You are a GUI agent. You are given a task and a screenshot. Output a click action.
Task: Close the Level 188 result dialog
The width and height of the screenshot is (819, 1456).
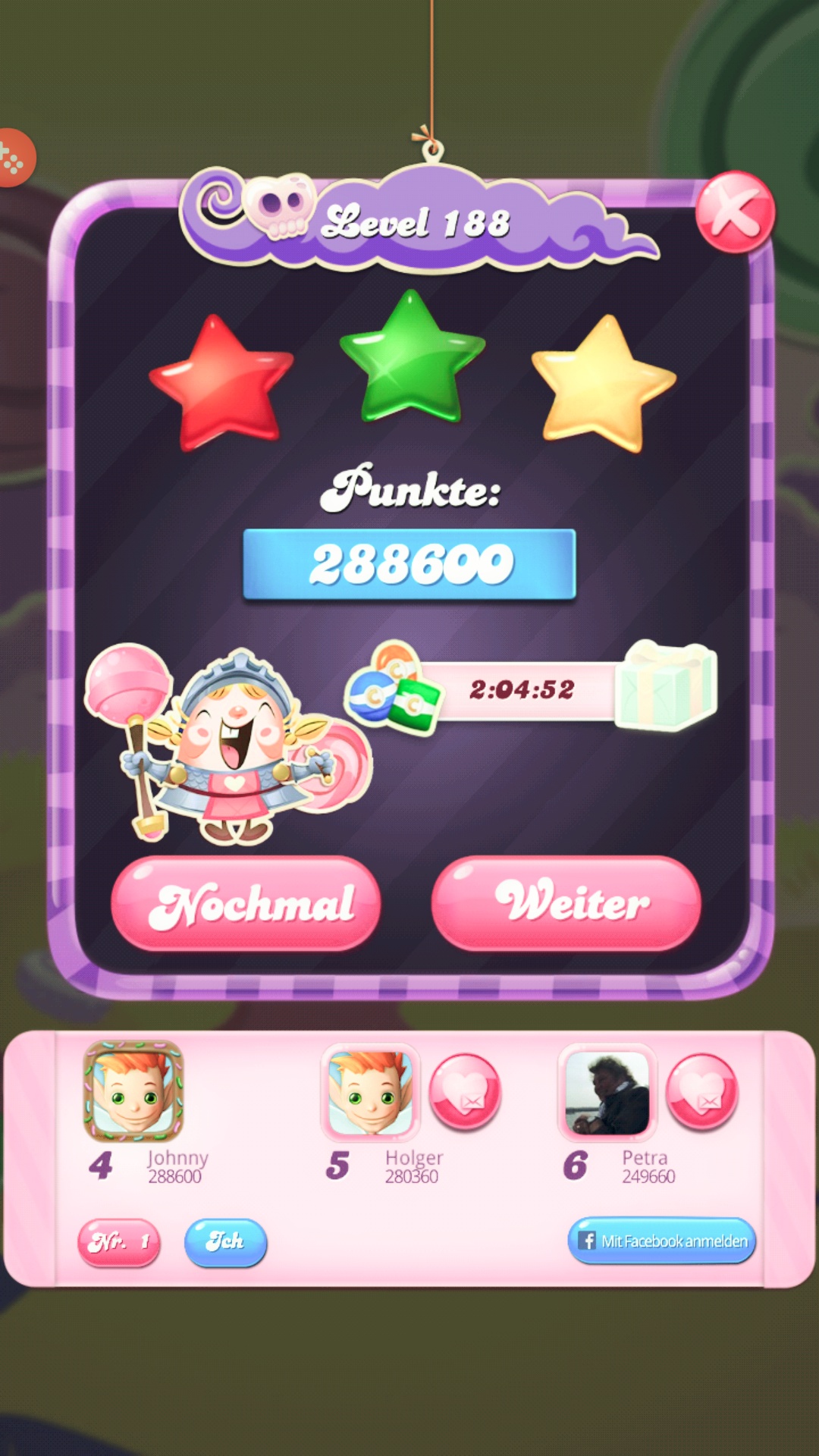(x=734, y=213)
